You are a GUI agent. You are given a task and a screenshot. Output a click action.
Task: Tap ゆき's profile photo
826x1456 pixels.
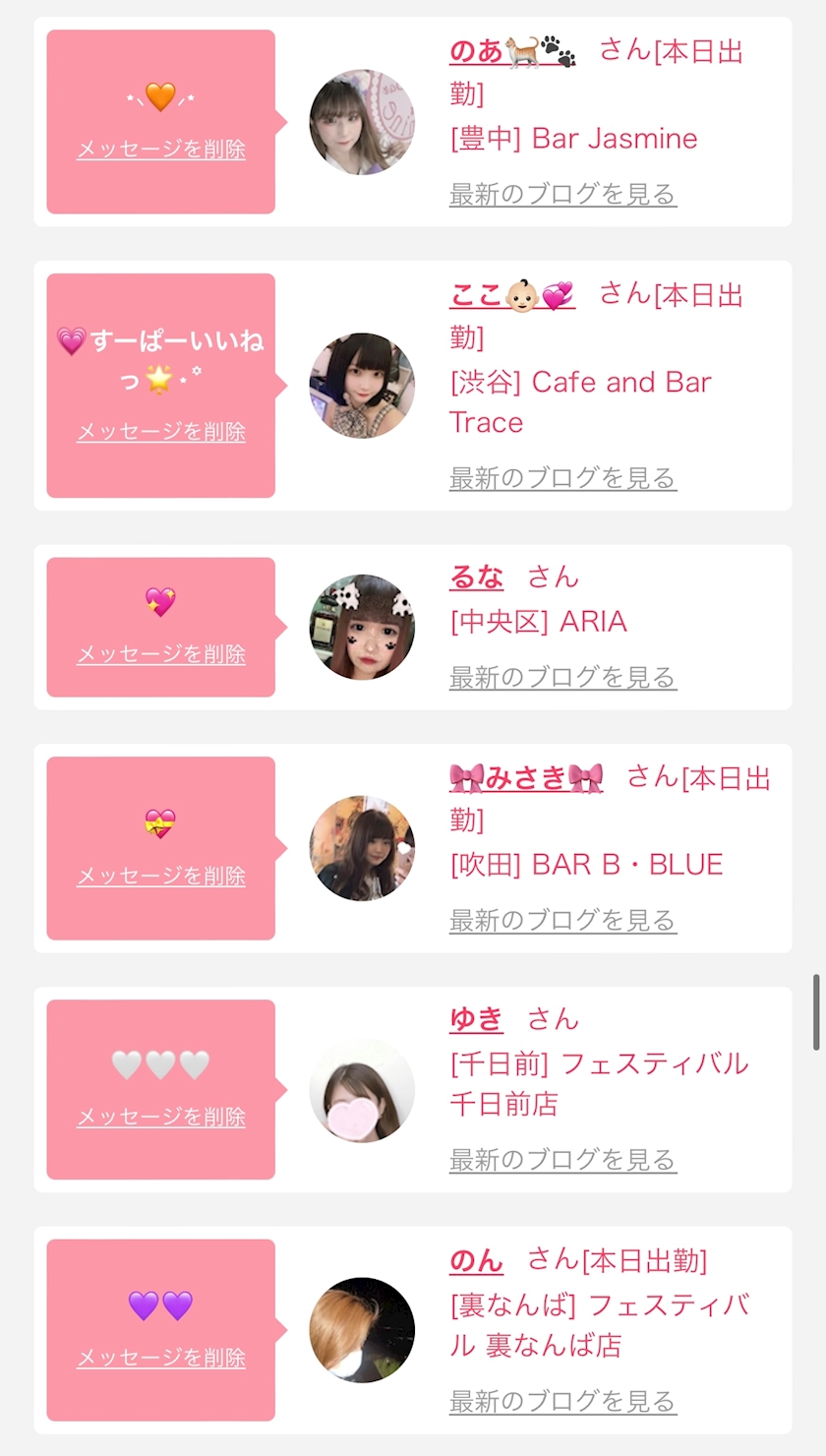(362, 1090)
